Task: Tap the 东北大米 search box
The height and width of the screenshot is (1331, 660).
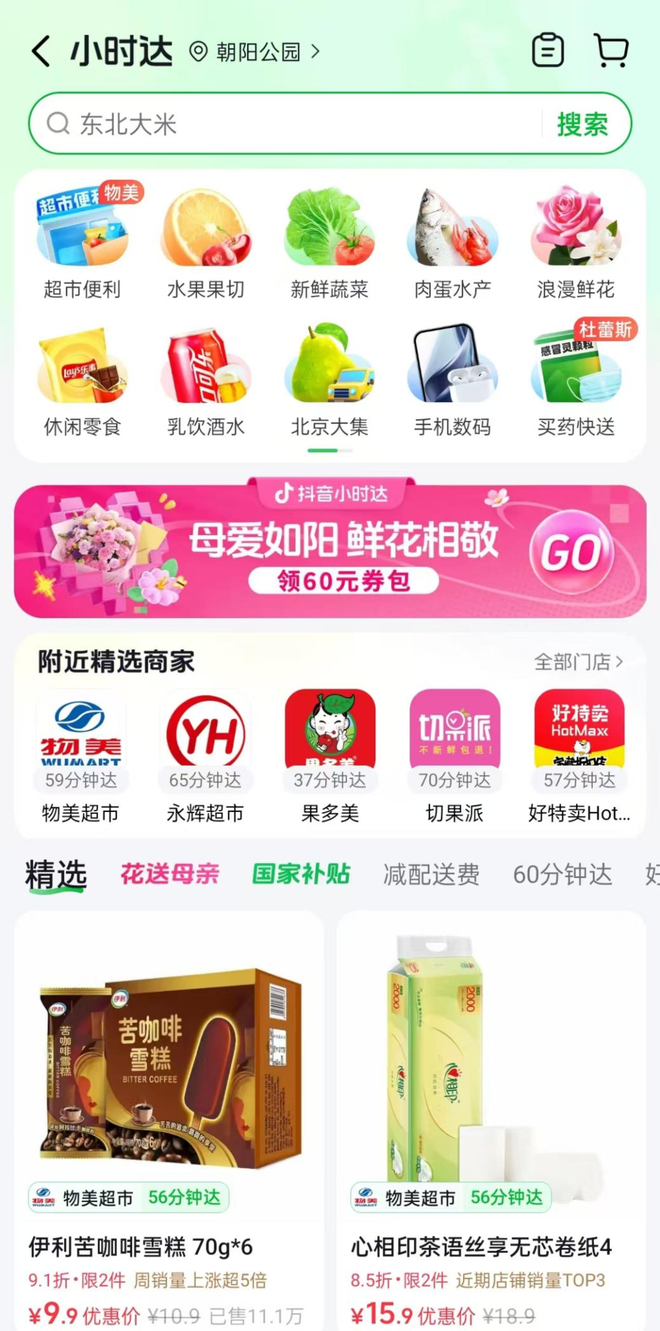Action: (x=290, y=124)
